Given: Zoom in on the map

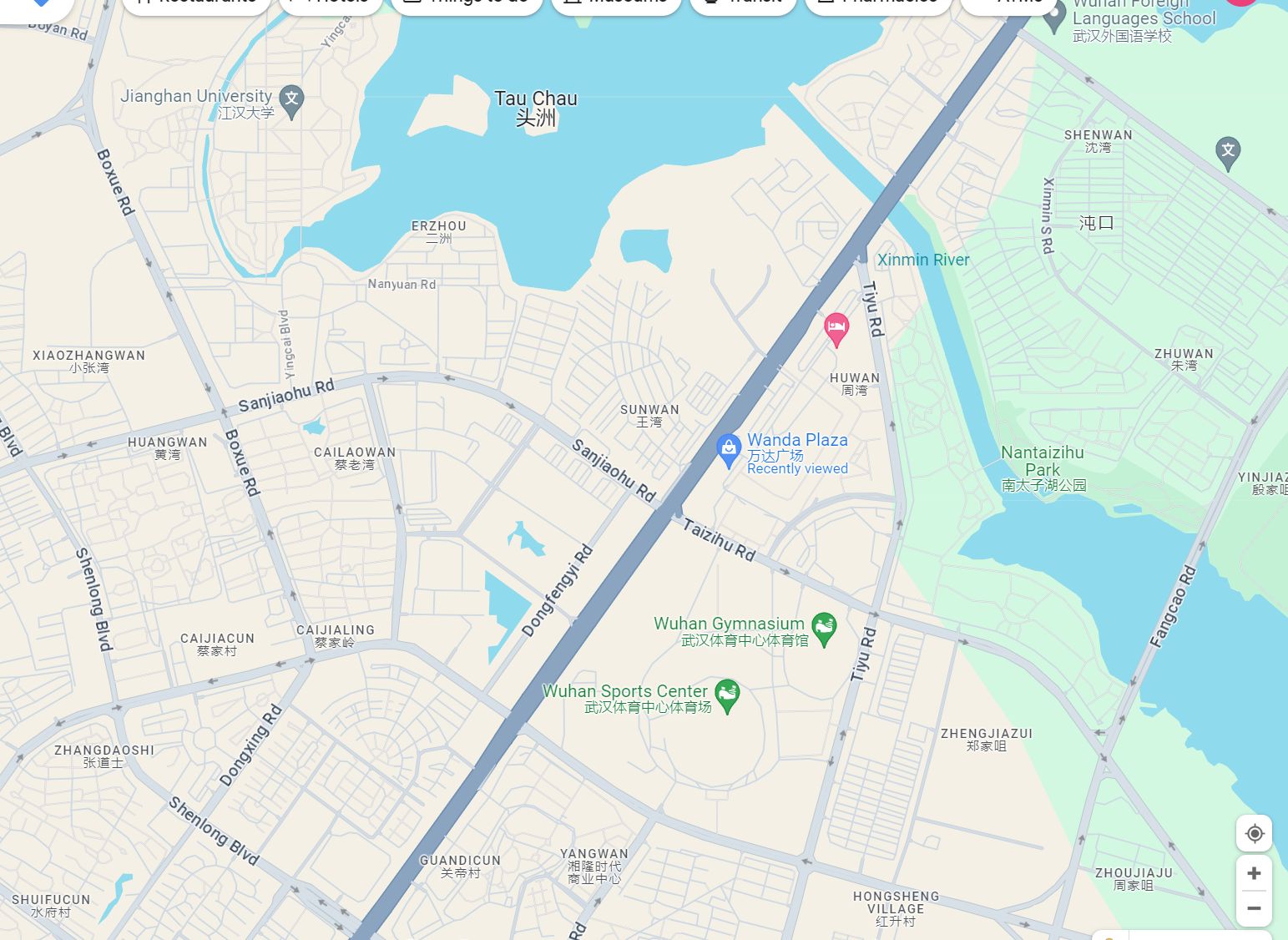Looking at the screenshot, I should click(1254, 873).
